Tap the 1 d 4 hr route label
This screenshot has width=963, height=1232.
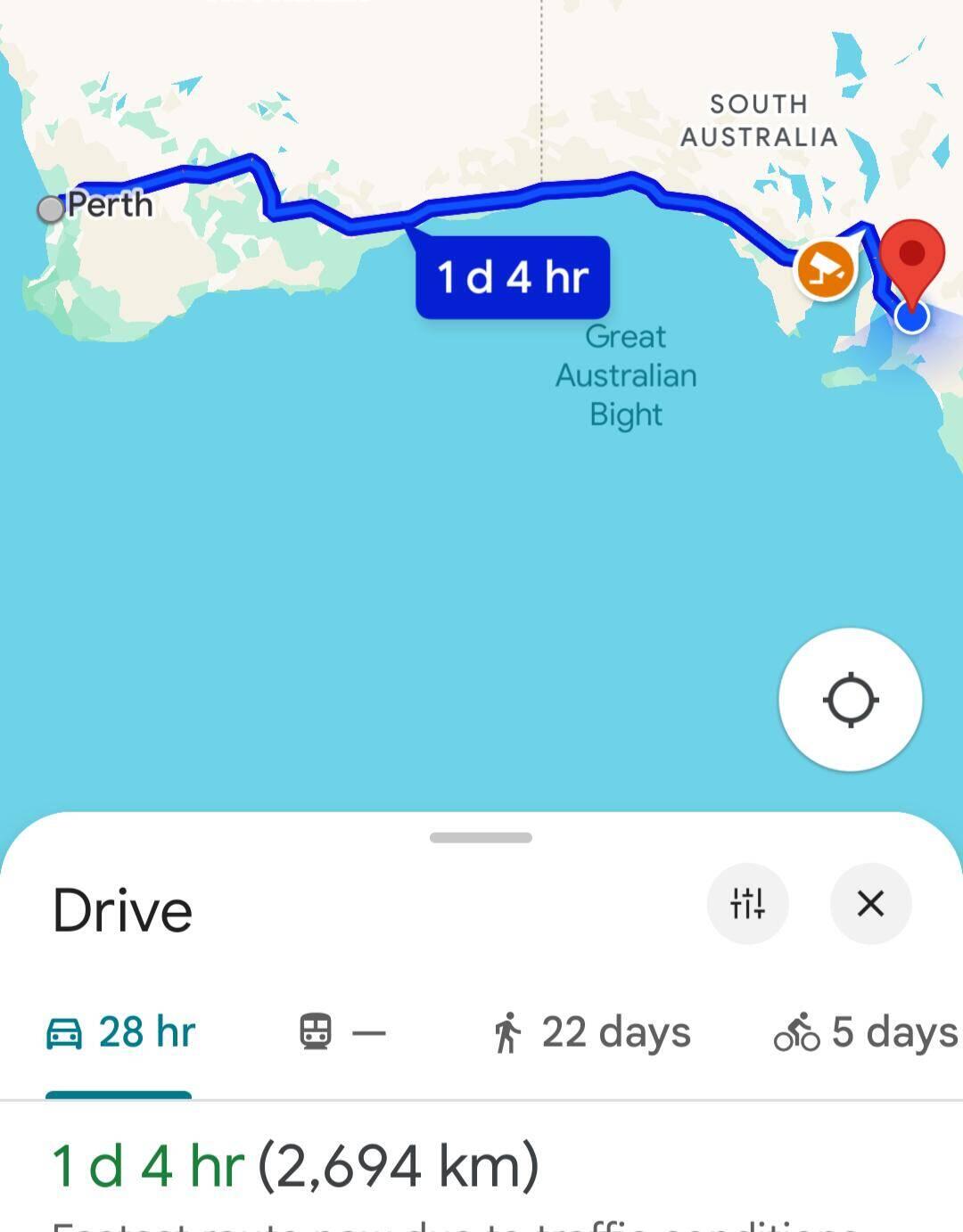point(513,277)
